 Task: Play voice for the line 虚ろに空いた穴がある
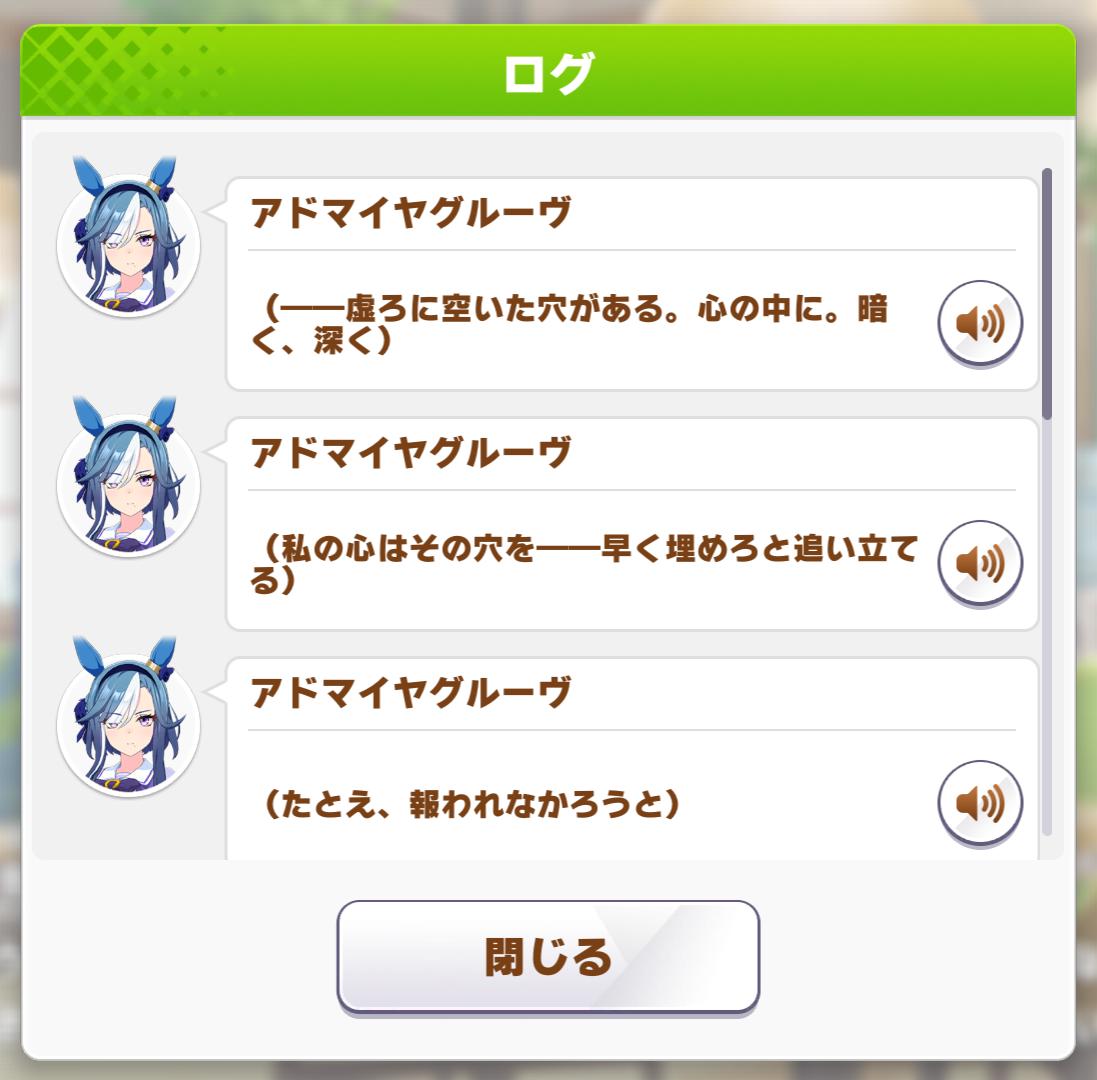point(979,323)
